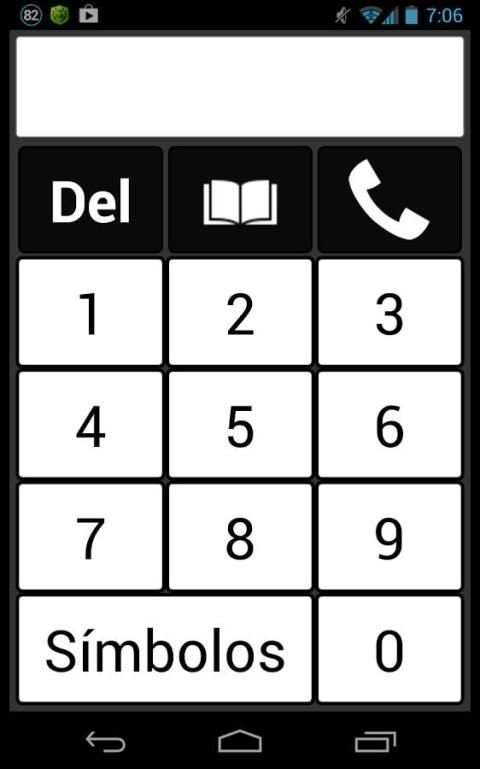Viewport: 480px width, 769px height.
Task: Enter number 2 on the keypad
Action: 240,312
